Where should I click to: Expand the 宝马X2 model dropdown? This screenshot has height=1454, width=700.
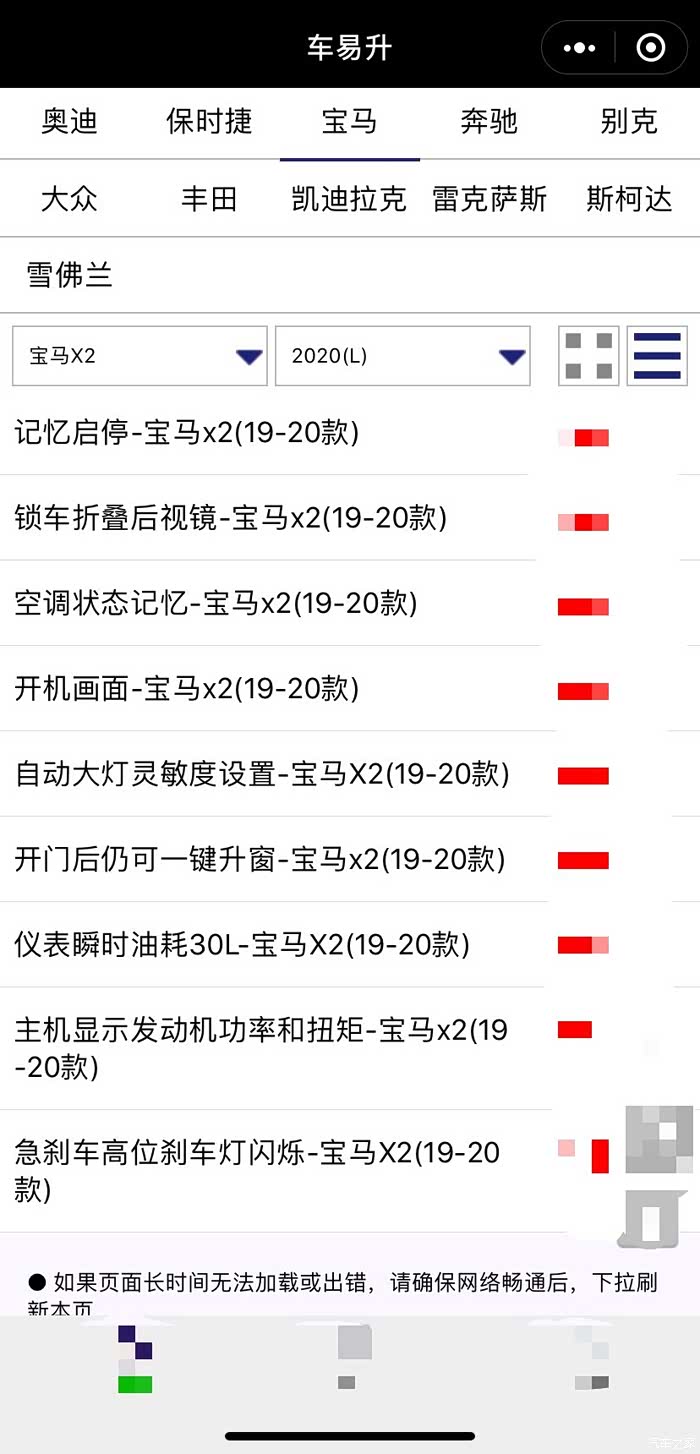pyautogui.click(x=140, y=356)
